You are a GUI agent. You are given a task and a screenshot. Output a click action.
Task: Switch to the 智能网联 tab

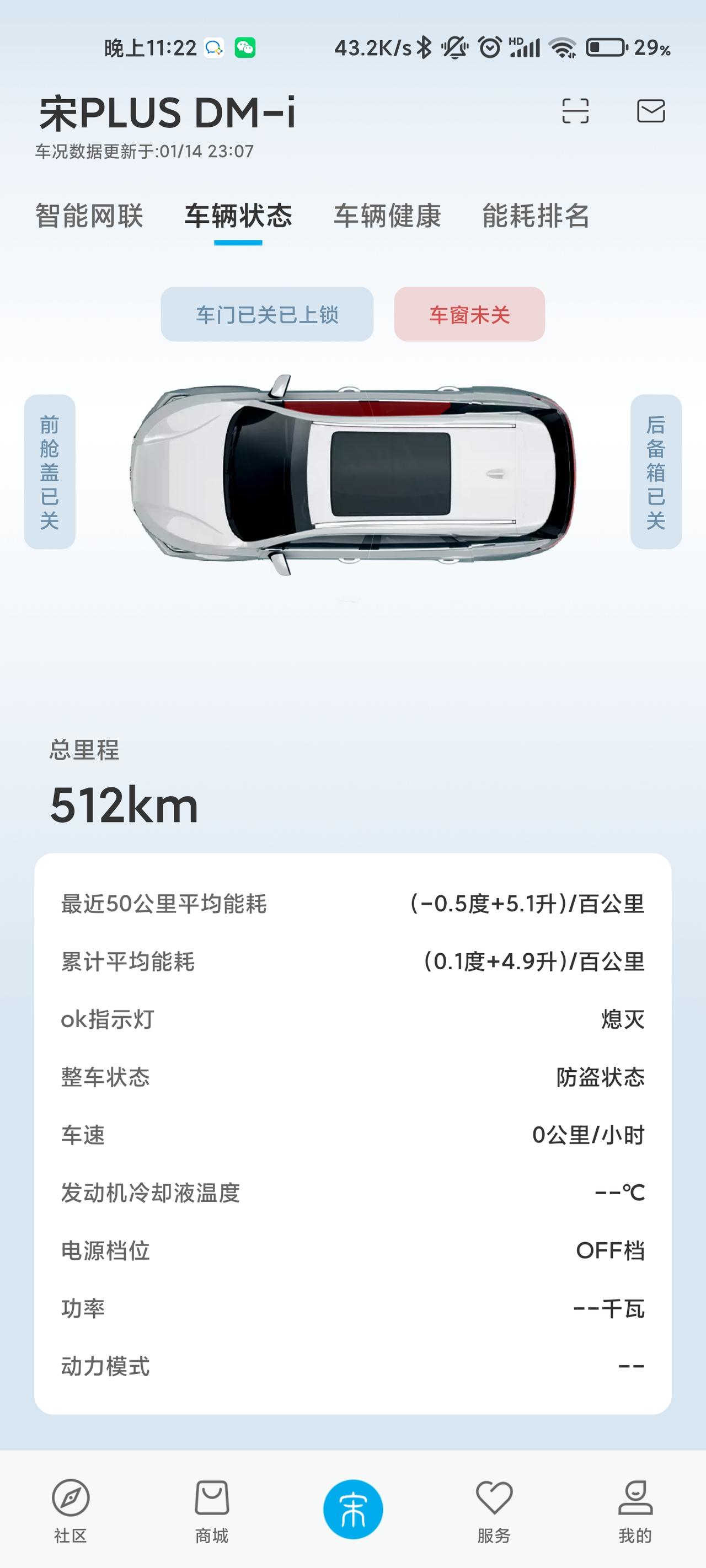(x=89, y=216)
